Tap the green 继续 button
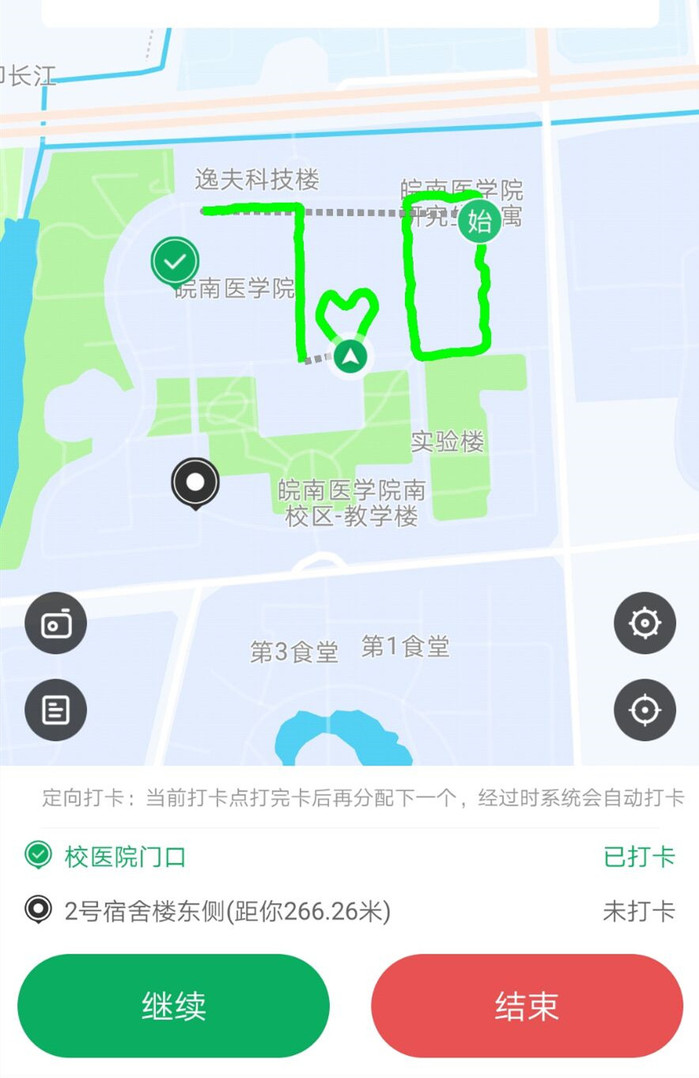Image resolution: width=699 pixels, height=1078 pixels. point(173,1005)
